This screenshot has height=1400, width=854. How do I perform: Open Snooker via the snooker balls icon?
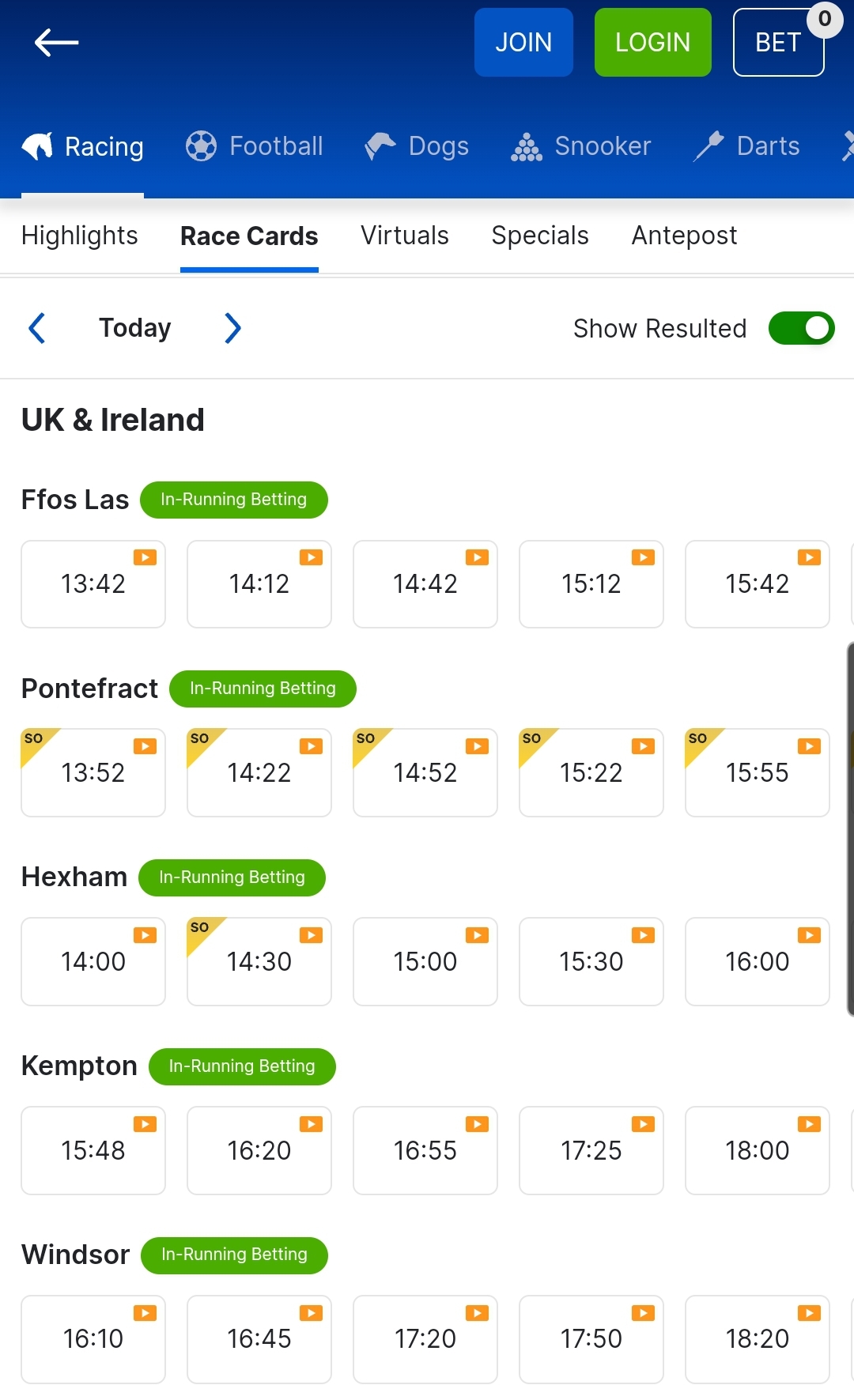tap(527, 145)
